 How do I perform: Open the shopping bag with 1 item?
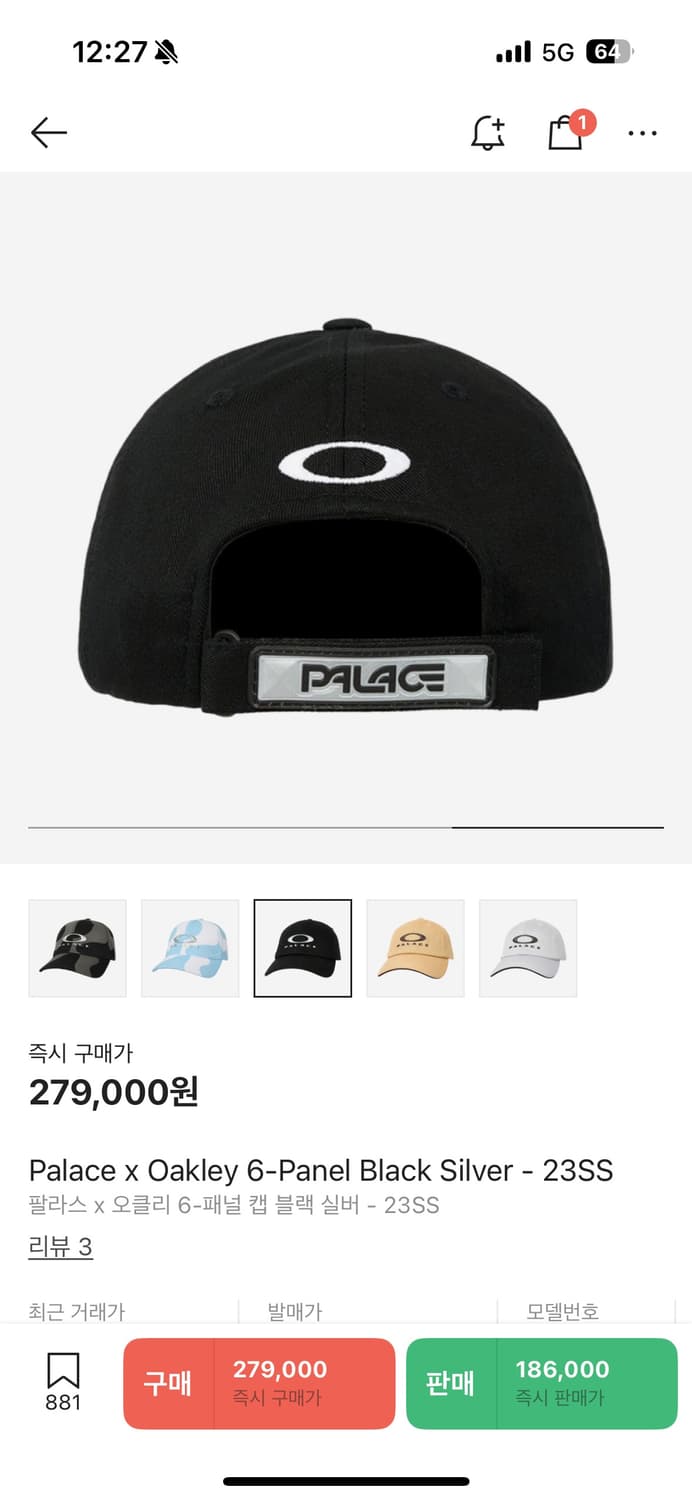pos(566,132)
